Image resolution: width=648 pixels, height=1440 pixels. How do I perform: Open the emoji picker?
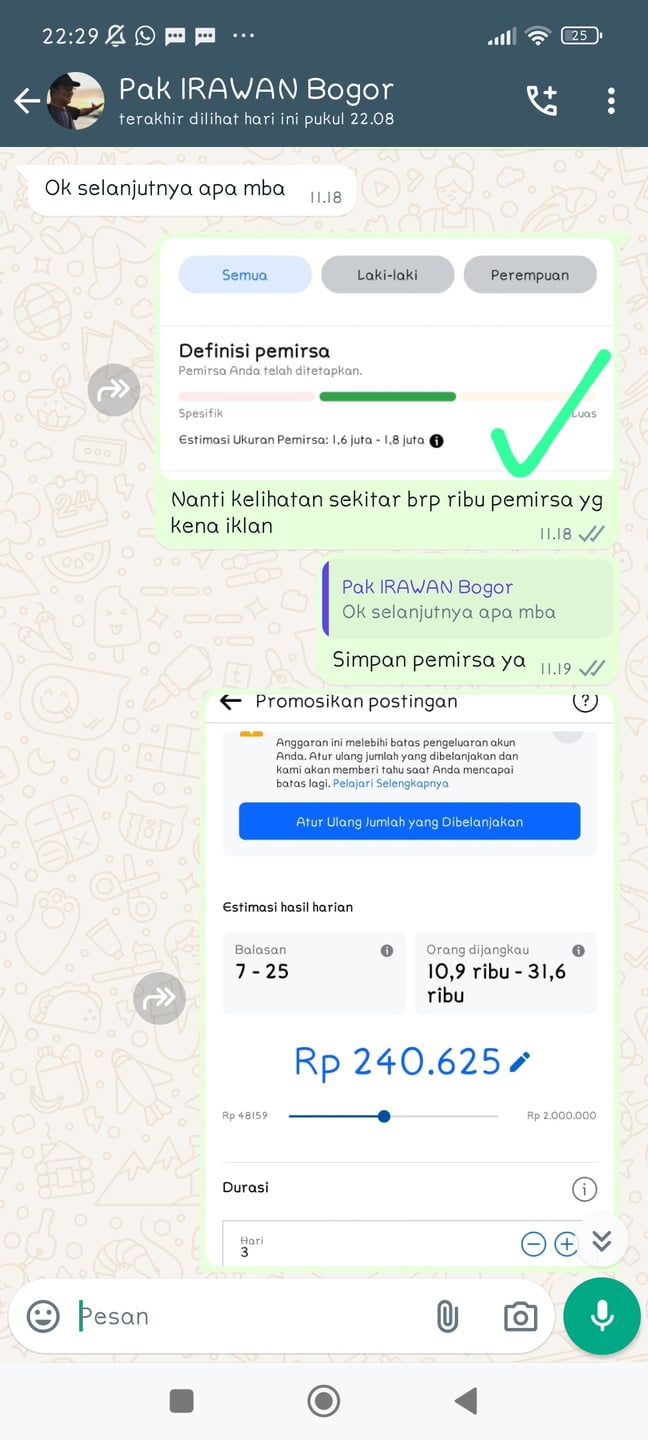pyautogui.click(x=43, y=1316)
